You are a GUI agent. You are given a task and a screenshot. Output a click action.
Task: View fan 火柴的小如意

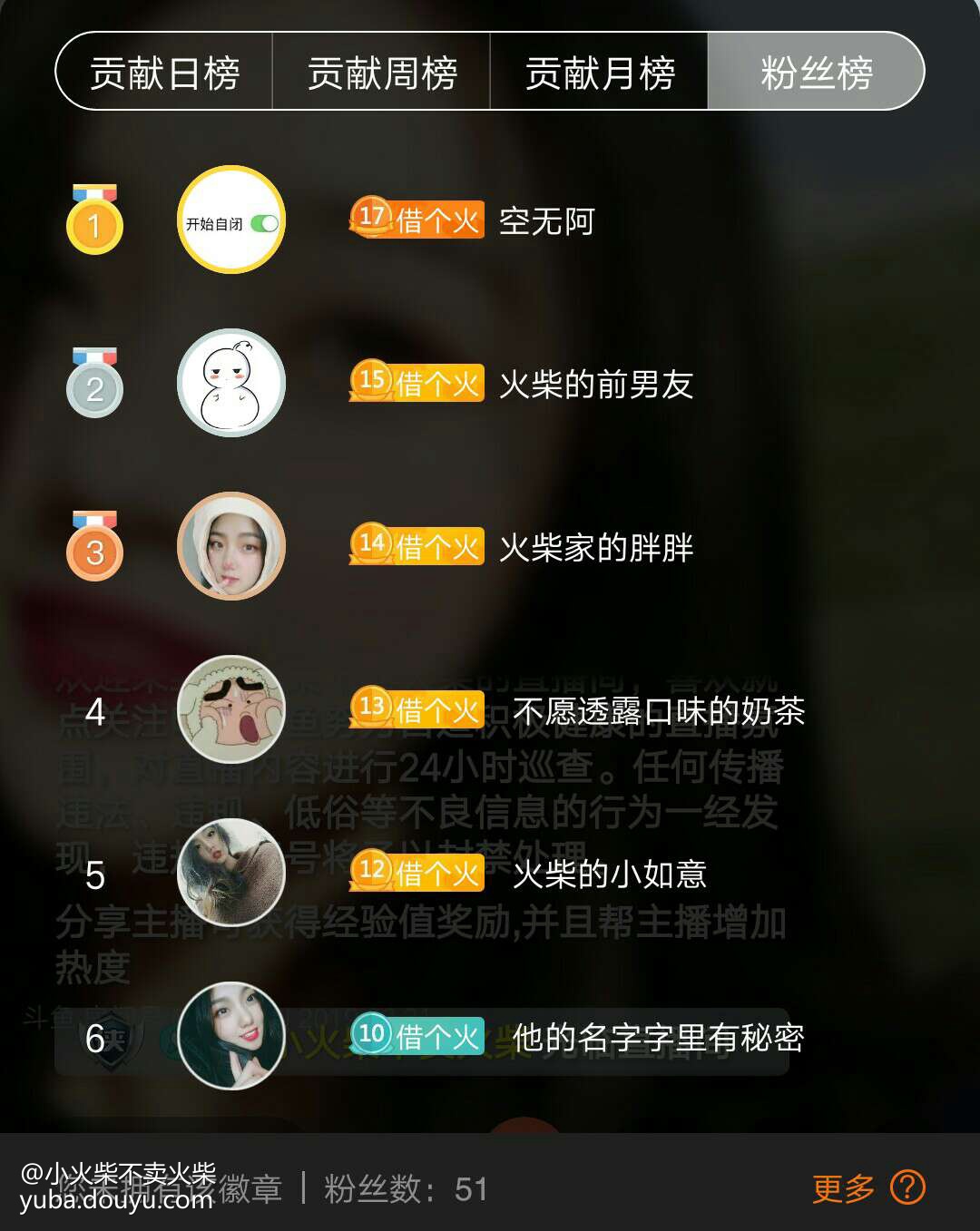609,874
